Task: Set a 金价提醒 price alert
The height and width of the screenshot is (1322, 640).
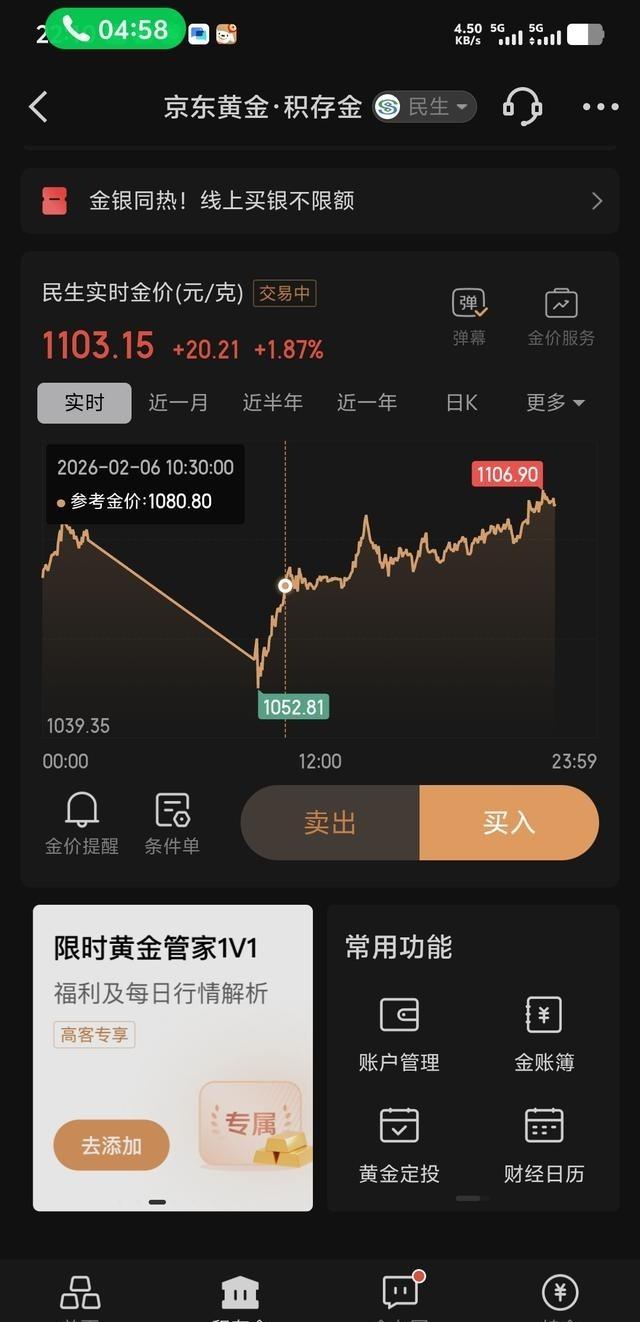Action: [81, 823]
